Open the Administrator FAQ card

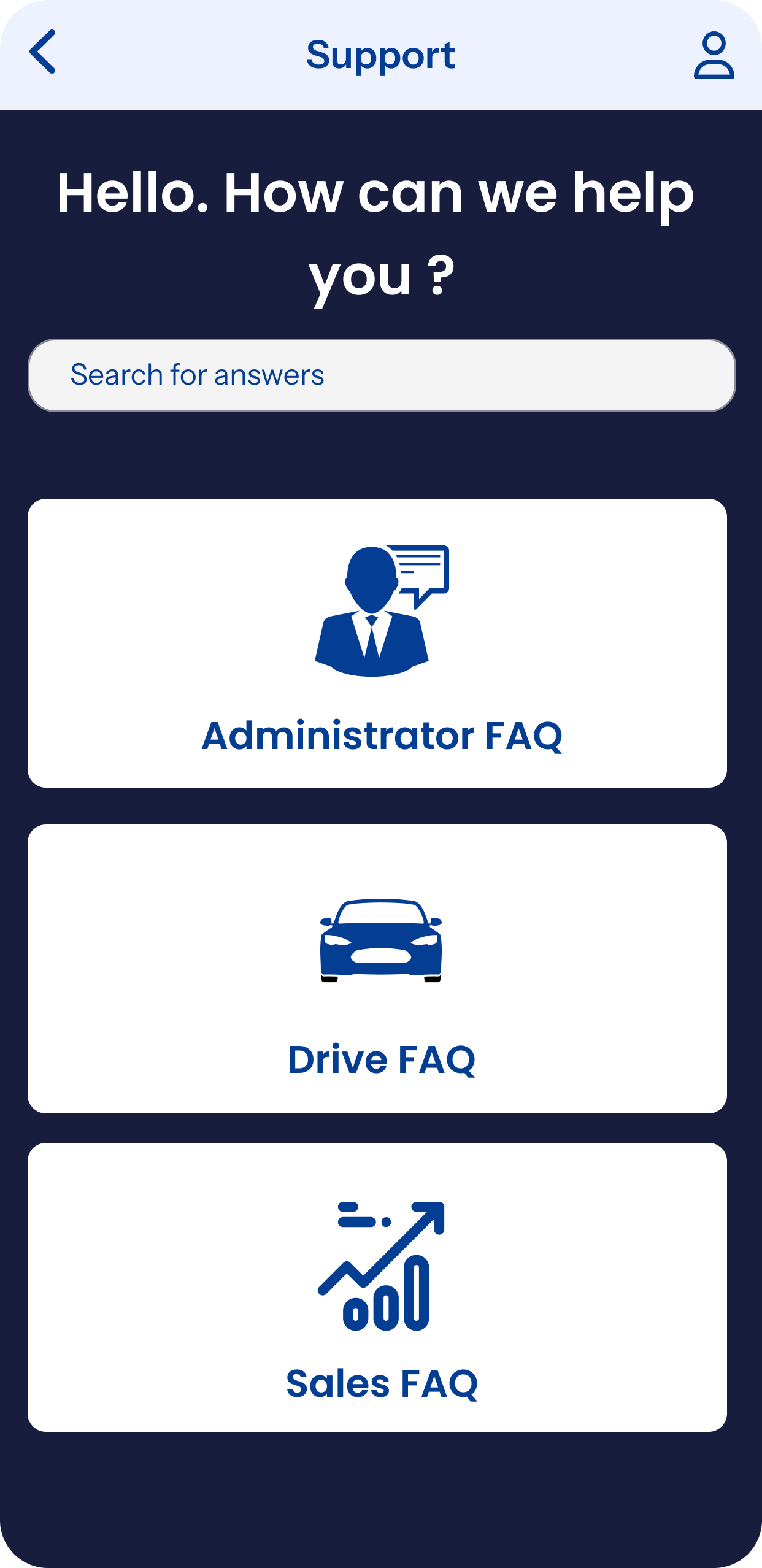pos(377,643)
